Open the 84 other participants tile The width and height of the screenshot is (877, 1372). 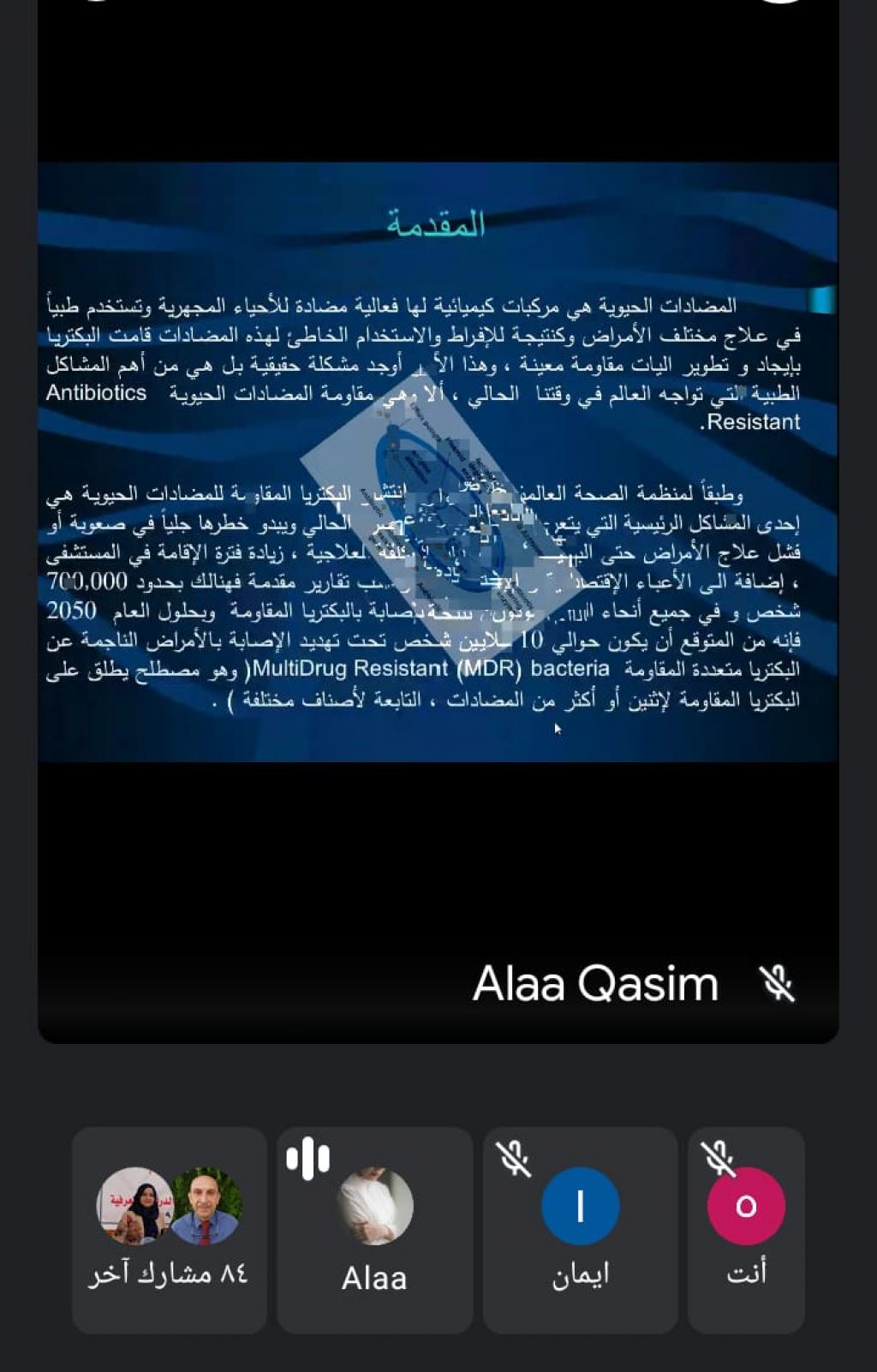click(169, 1230)
